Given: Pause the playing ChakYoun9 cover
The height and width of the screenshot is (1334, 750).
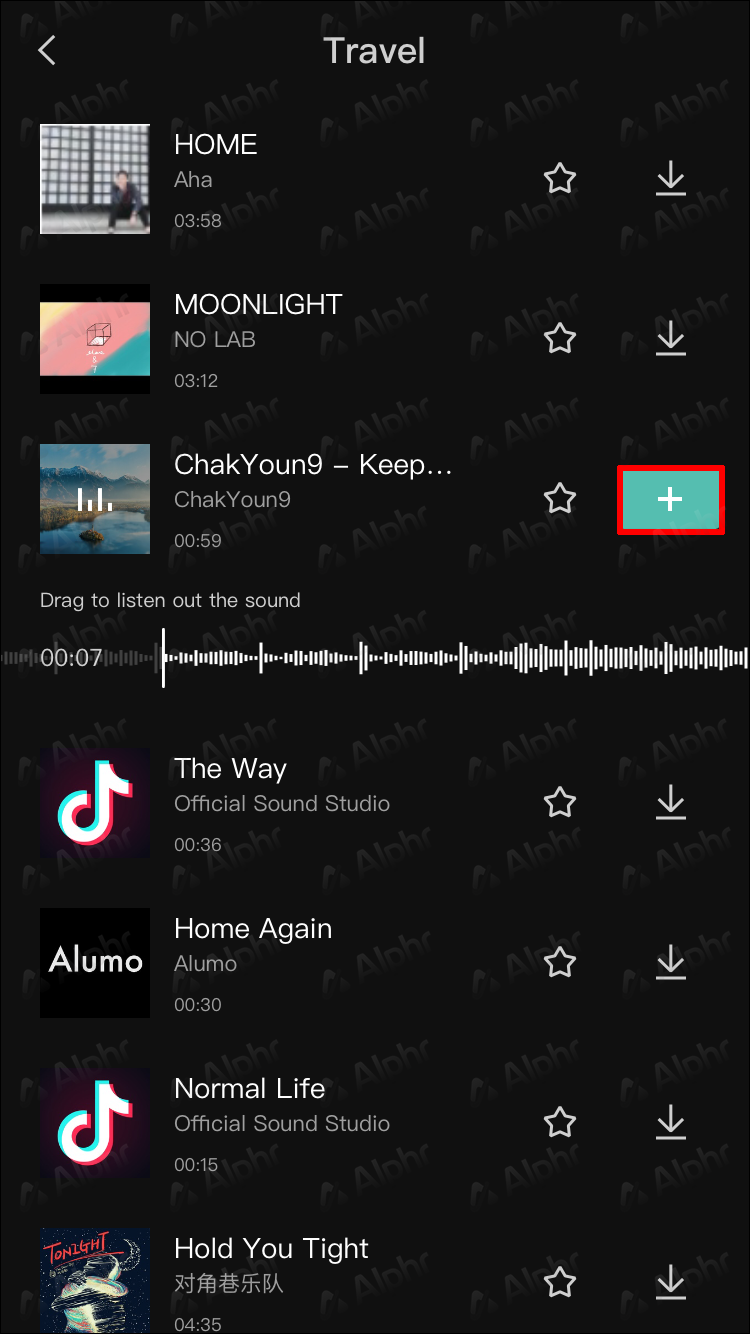Looking at the screenshot, I should tap(95, 499).
